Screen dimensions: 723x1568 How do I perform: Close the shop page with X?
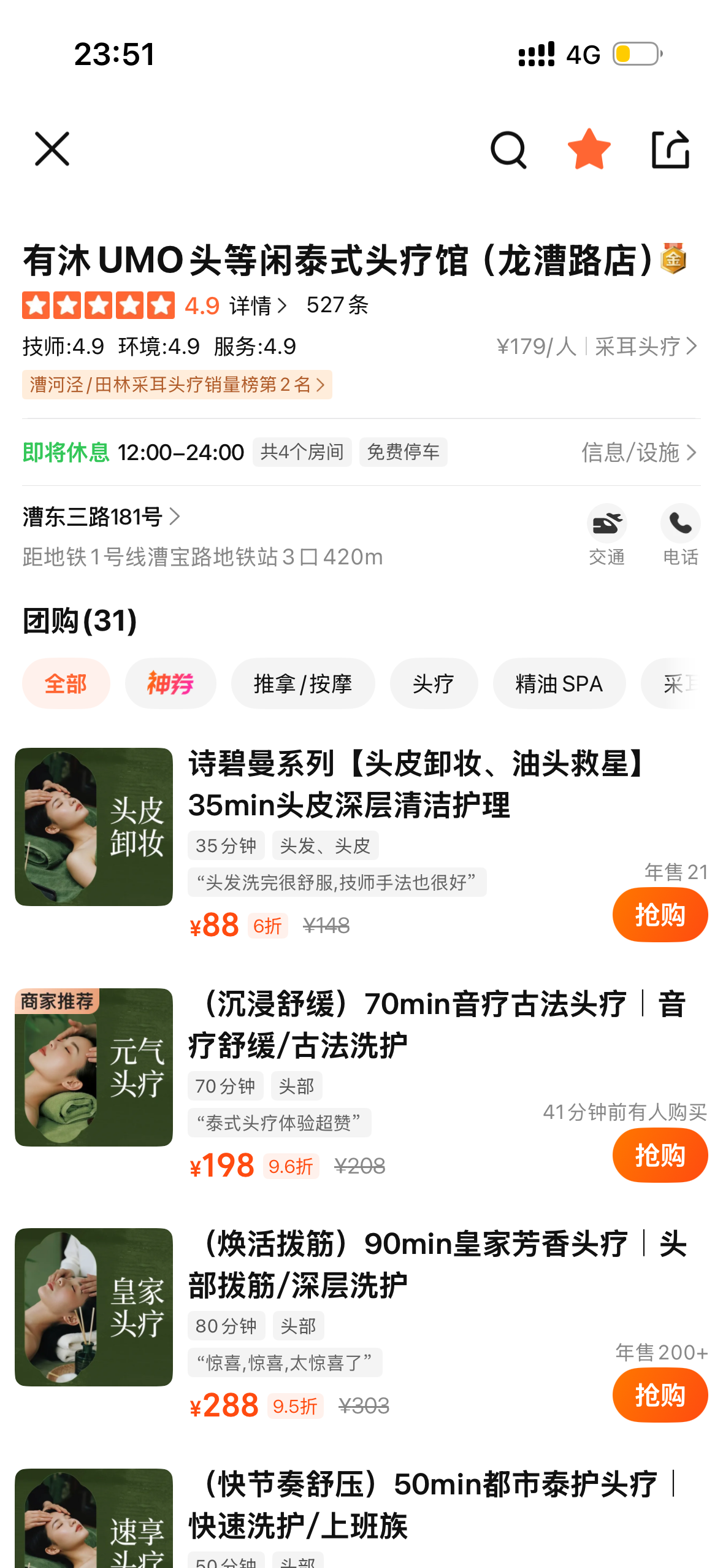coord(52,149)
